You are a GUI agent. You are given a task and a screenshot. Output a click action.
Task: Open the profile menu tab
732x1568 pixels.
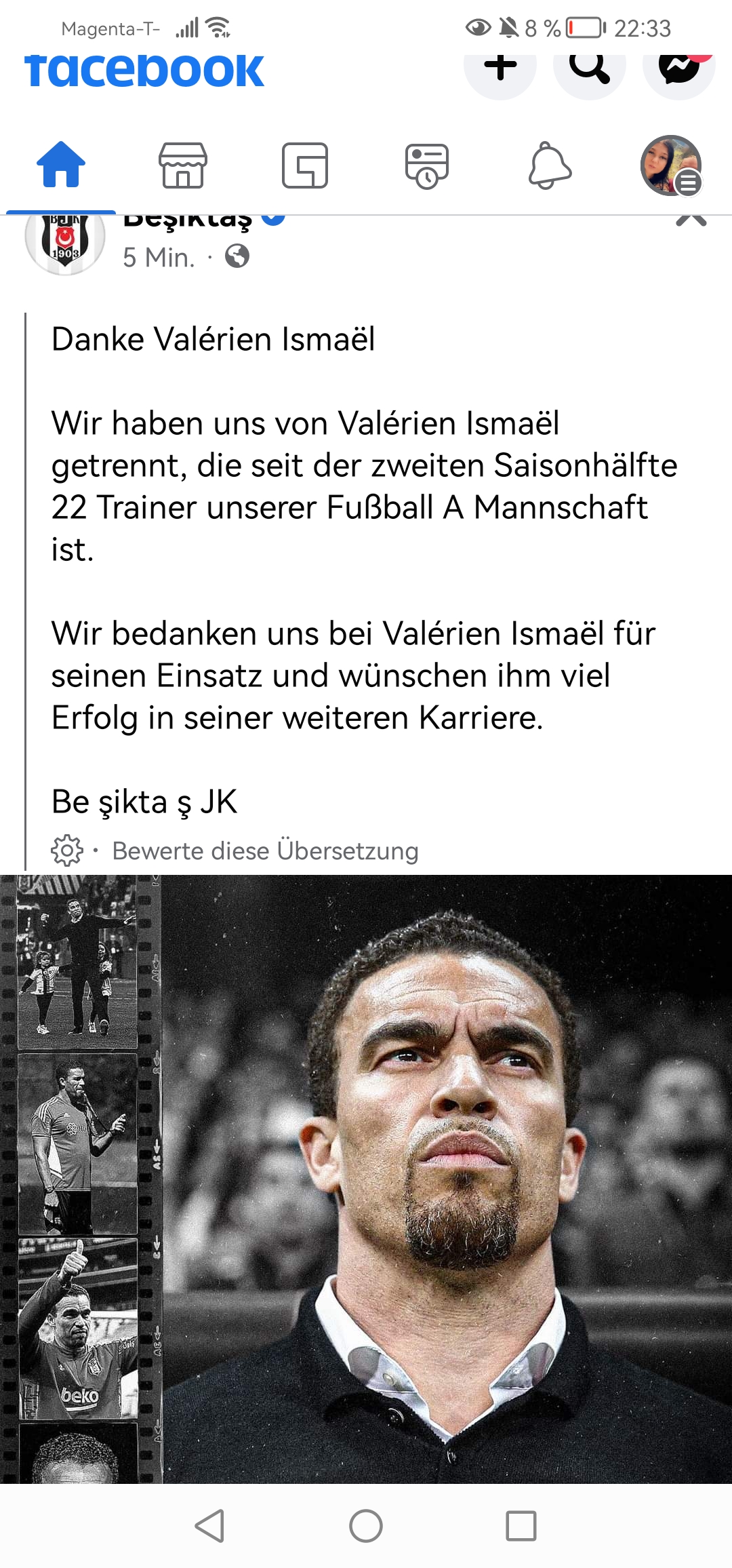pyautogui.click(x=671, y=165)
